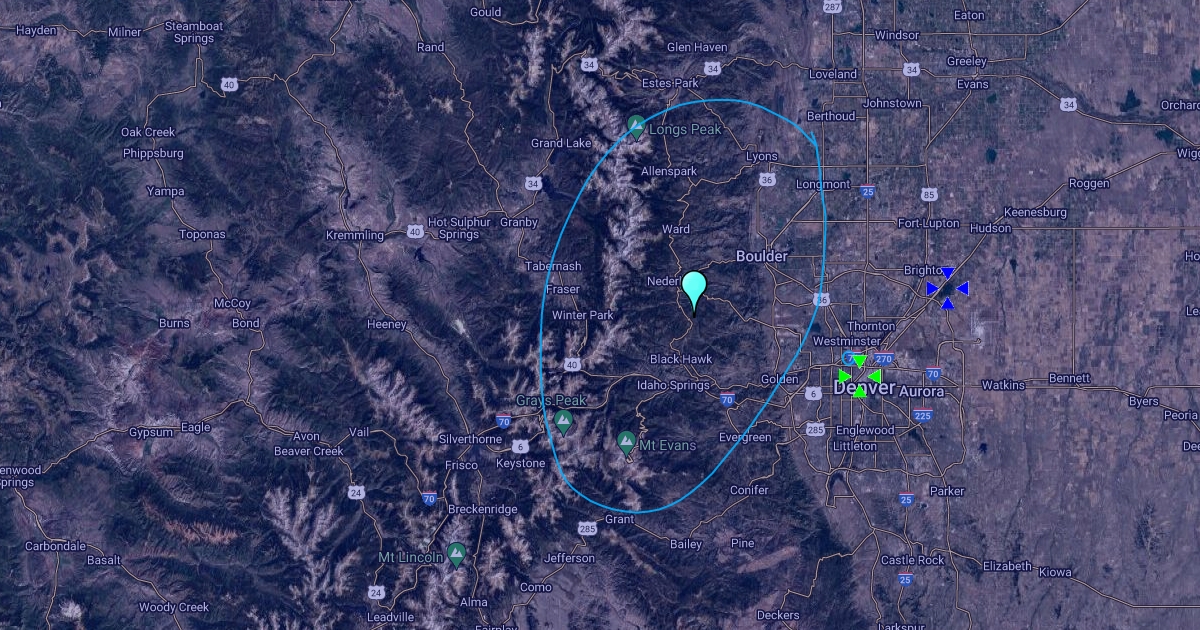
Task: Open the Longs Peak mountain marker
Action: [636, 126]
